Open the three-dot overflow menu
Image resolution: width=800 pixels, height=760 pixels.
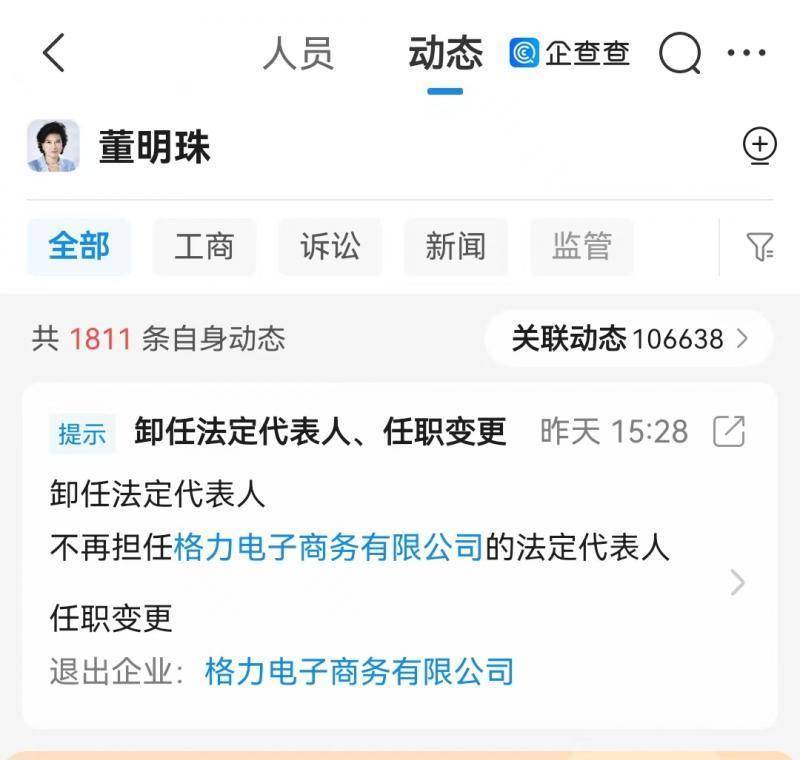[746, 53]
